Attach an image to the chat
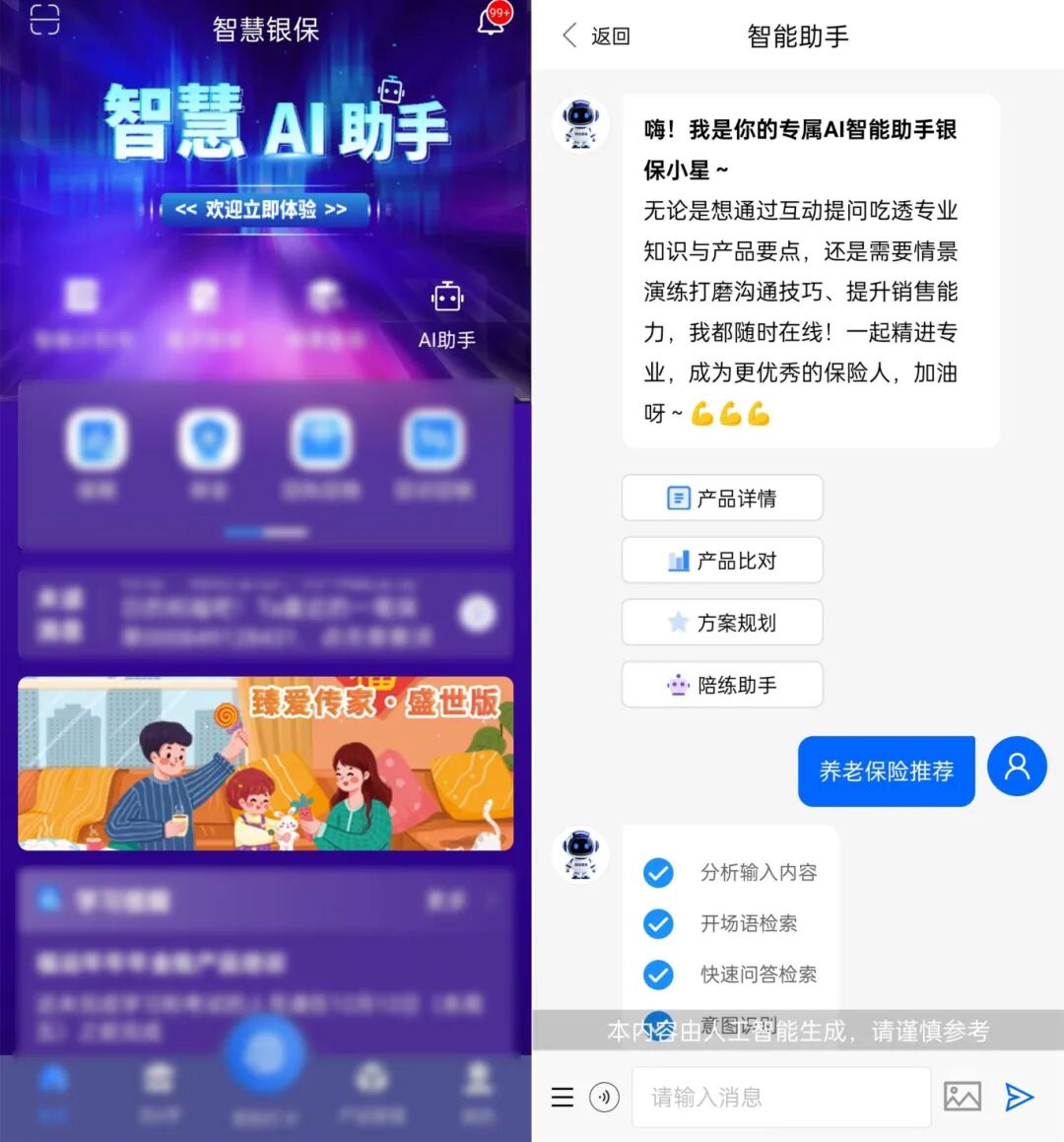 click(962, 1097)
